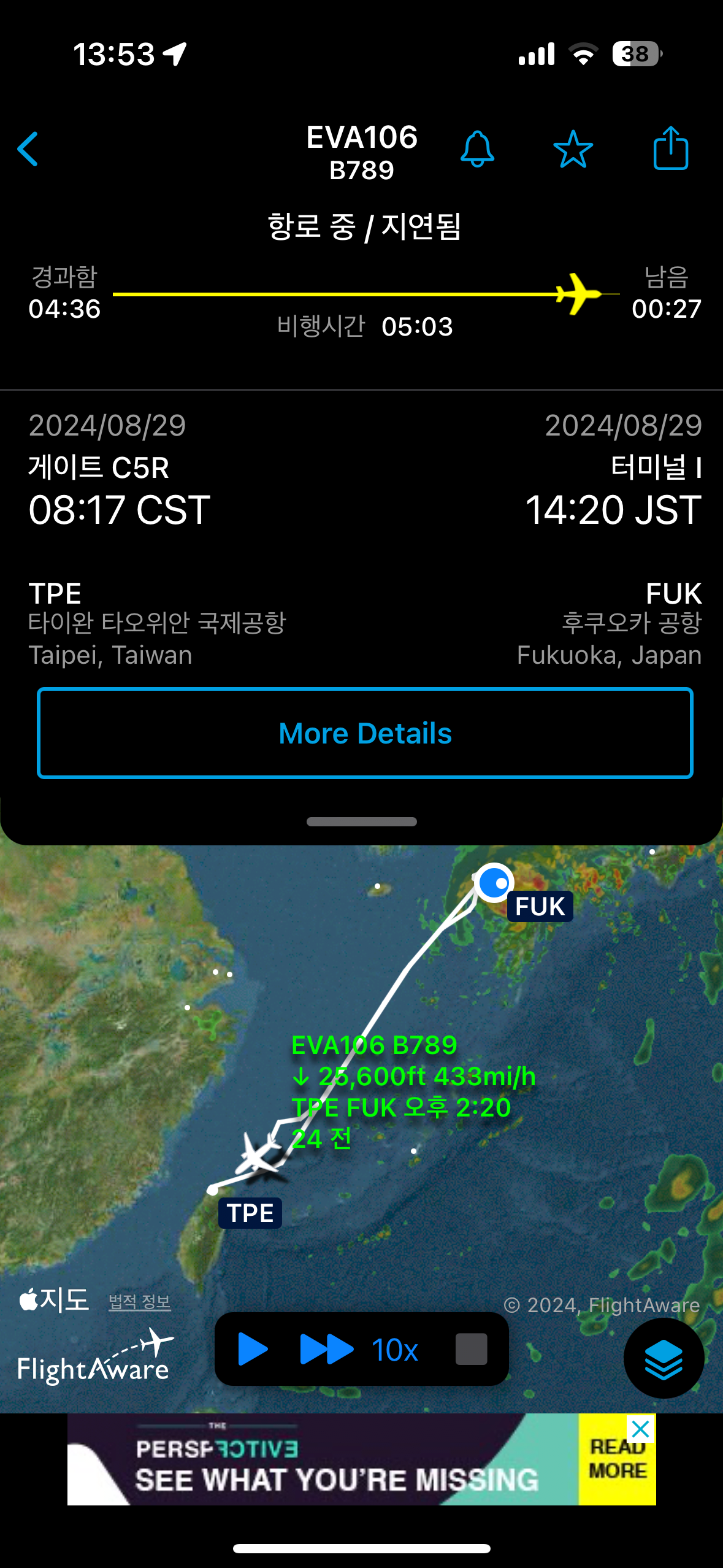Add EVA106 to favorites with the star
Screen dimensions: 723x1568
[573, 149]
